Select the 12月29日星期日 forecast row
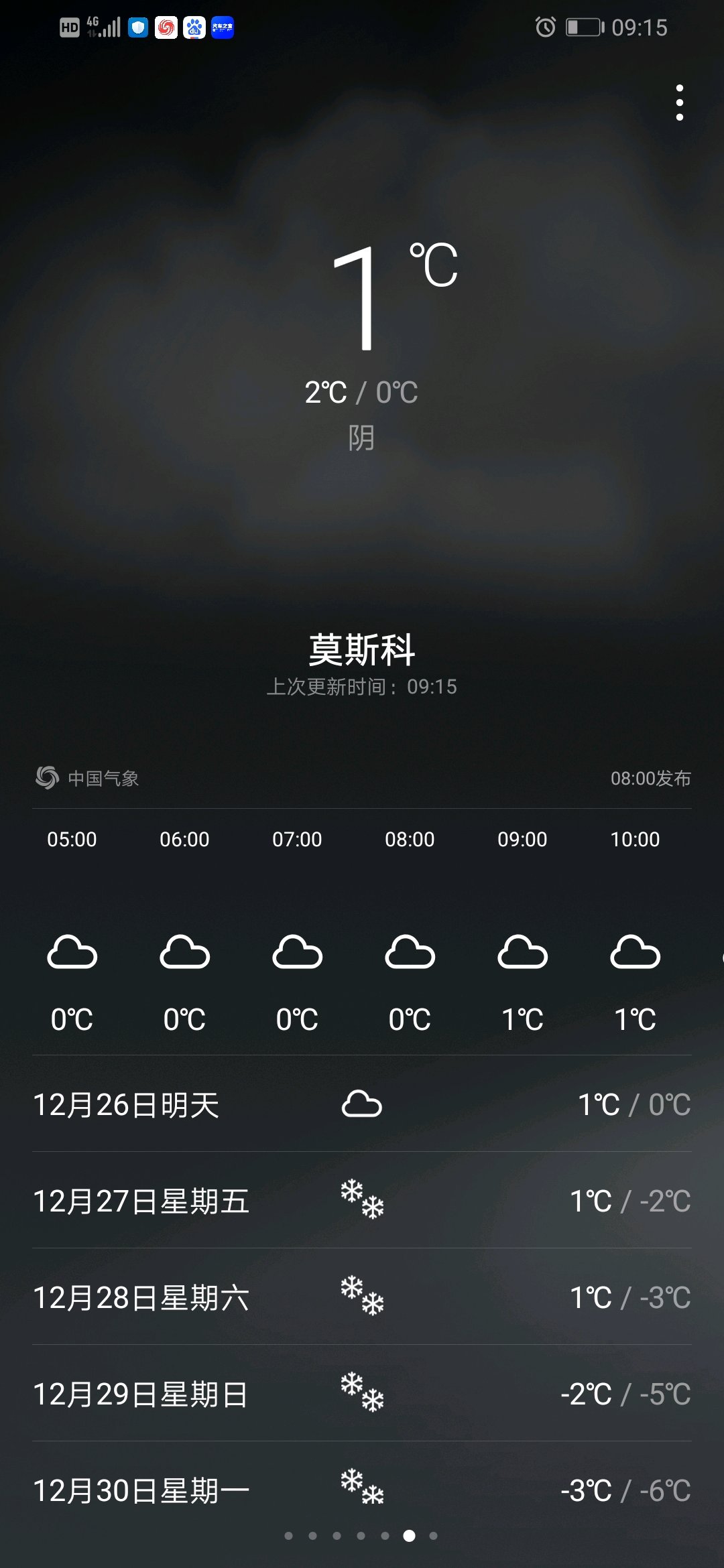 pyautogui.click(x=362, y=1394)
